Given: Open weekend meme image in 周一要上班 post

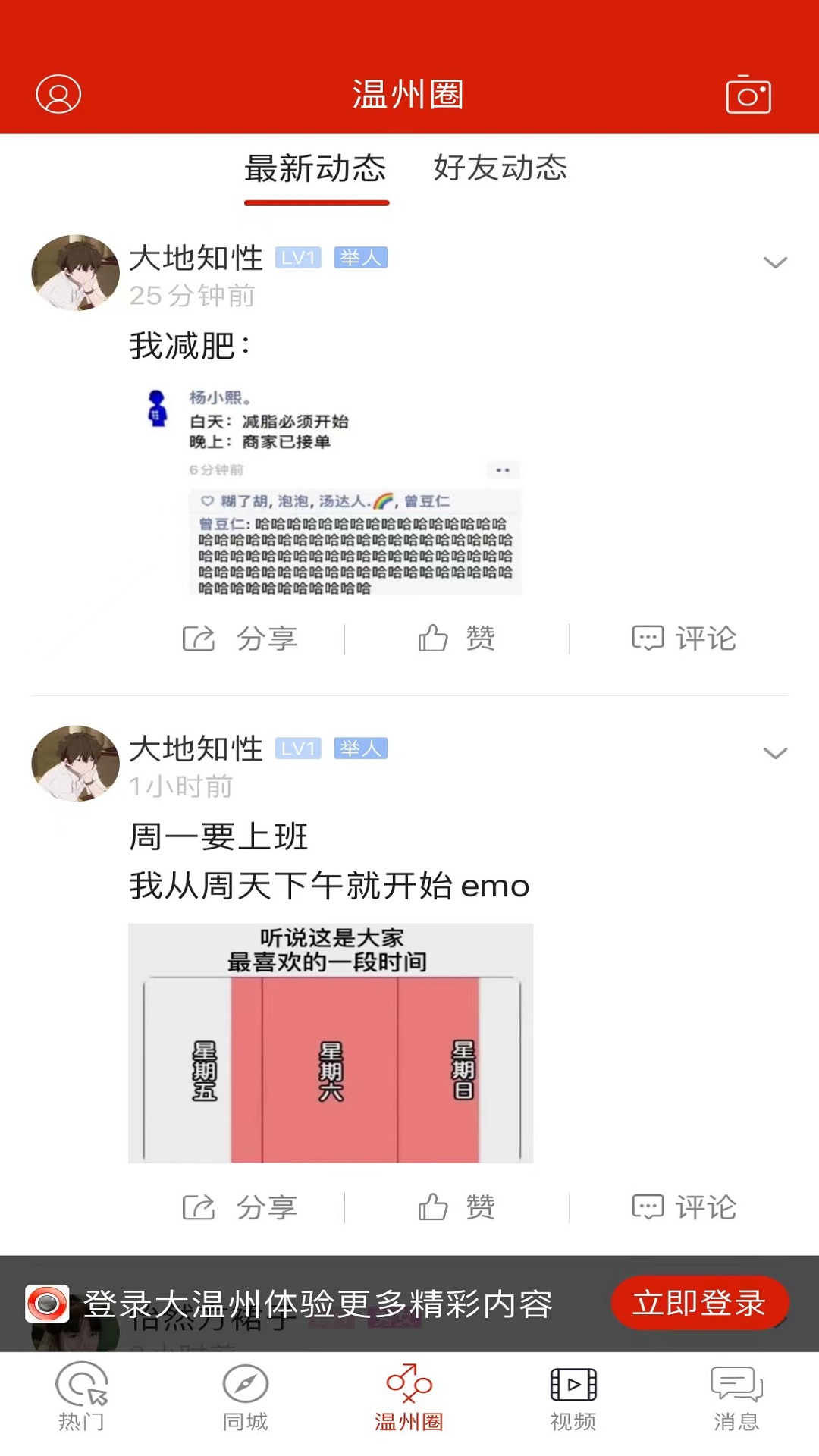Looking at the screenshot, I should (x=331, y=1043).
